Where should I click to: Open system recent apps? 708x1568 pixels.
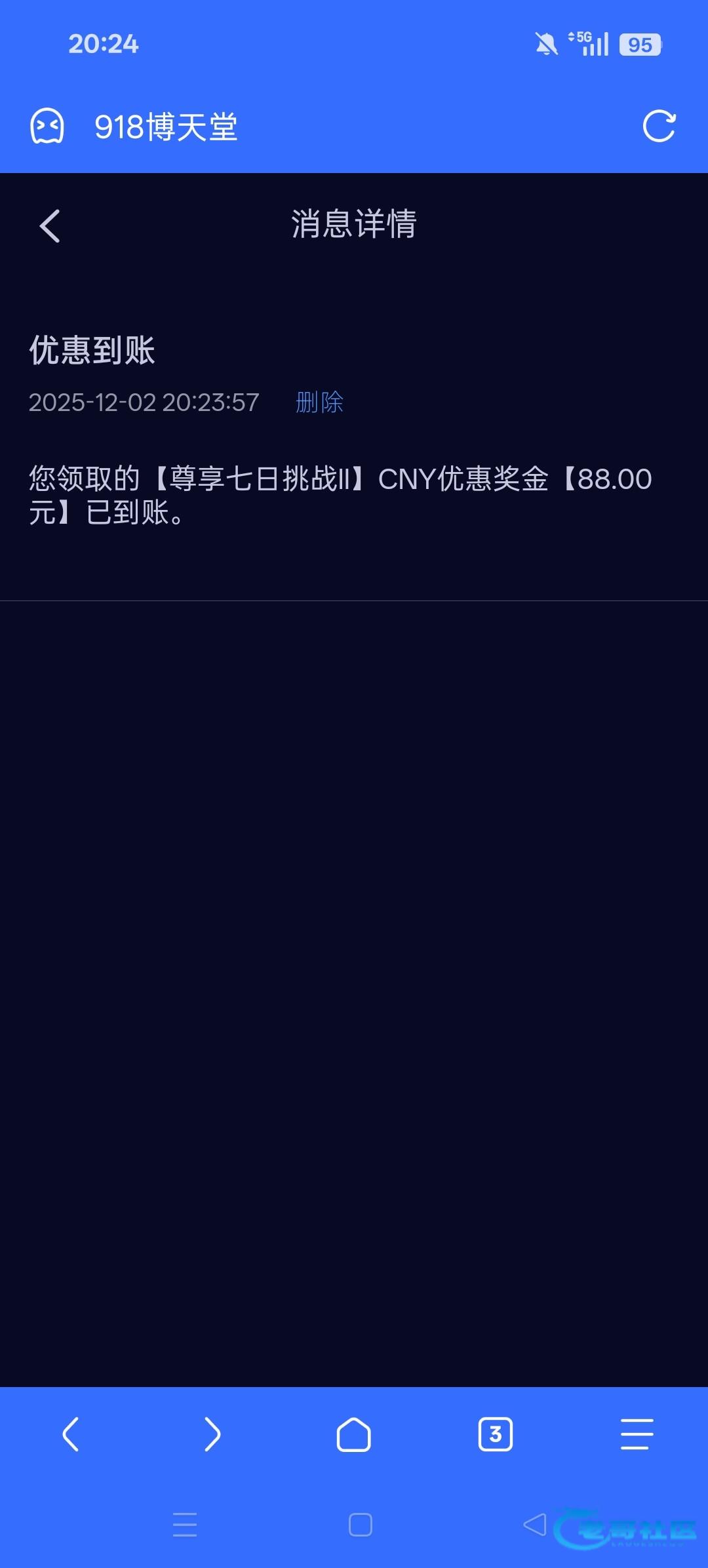pyautogui.click(x=185, y=1525)
